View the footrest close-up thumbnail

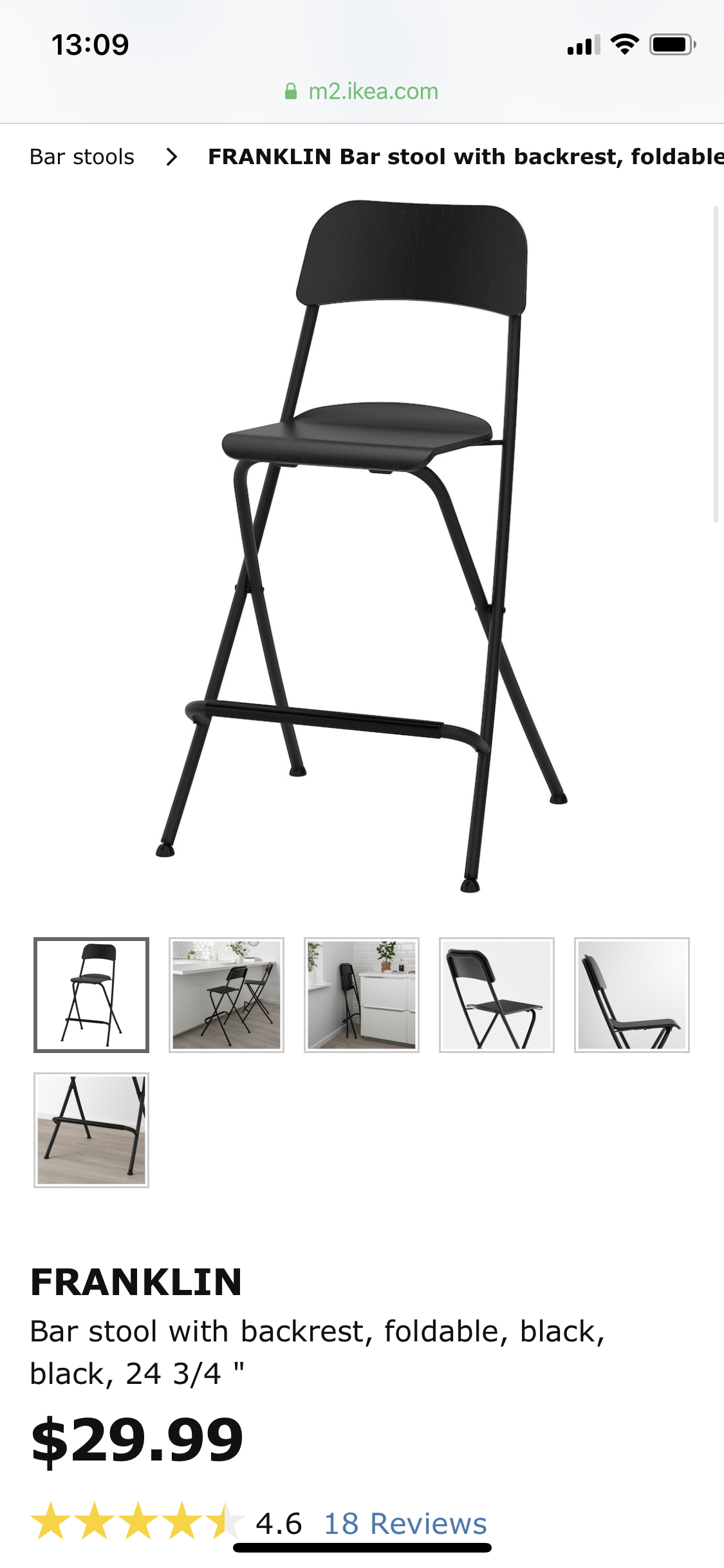(x=91, y=1130)
